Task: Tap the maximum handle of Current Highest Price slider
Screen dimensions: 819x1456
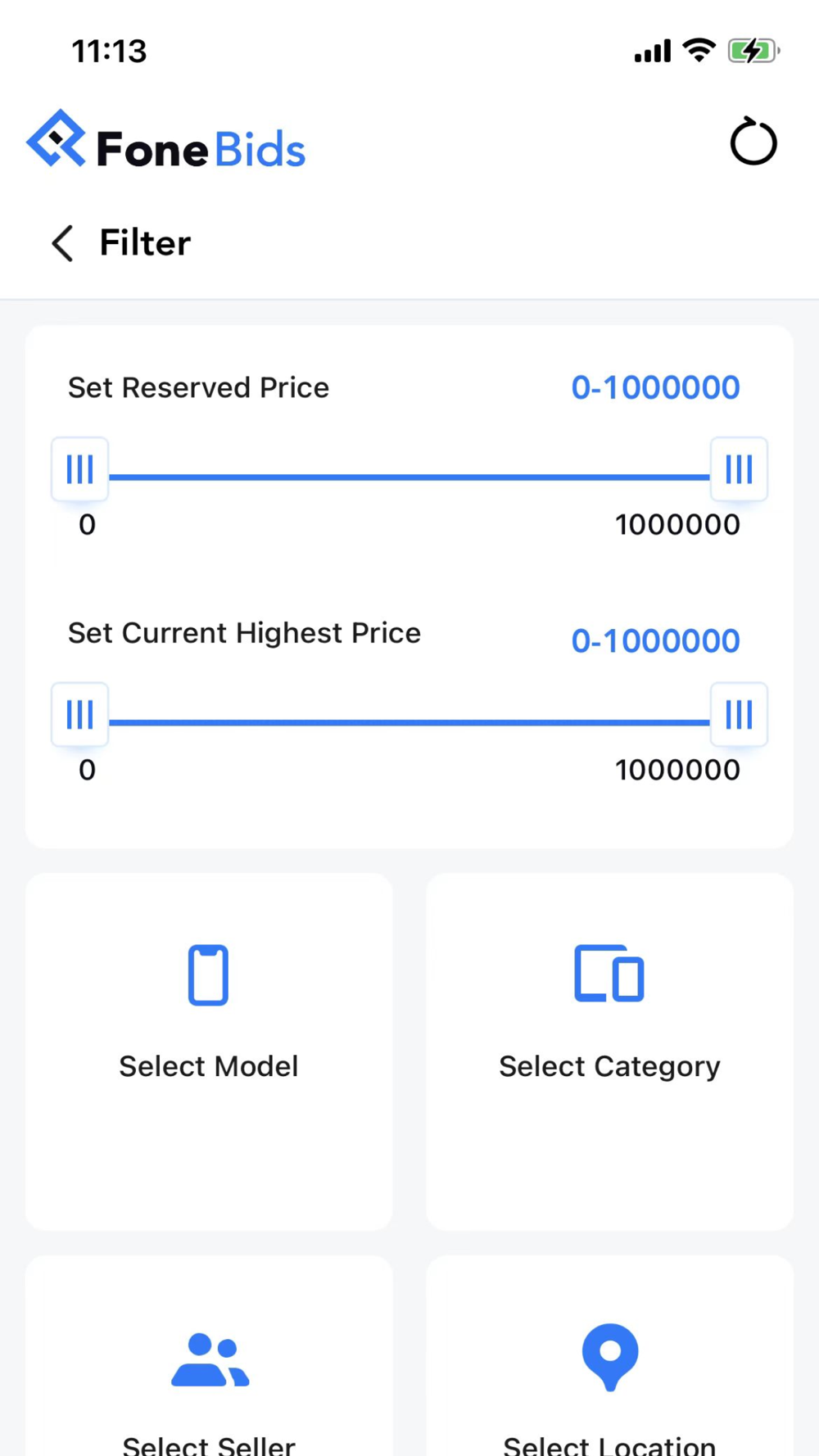Action: pyautogui.click(x=739, y=715)
